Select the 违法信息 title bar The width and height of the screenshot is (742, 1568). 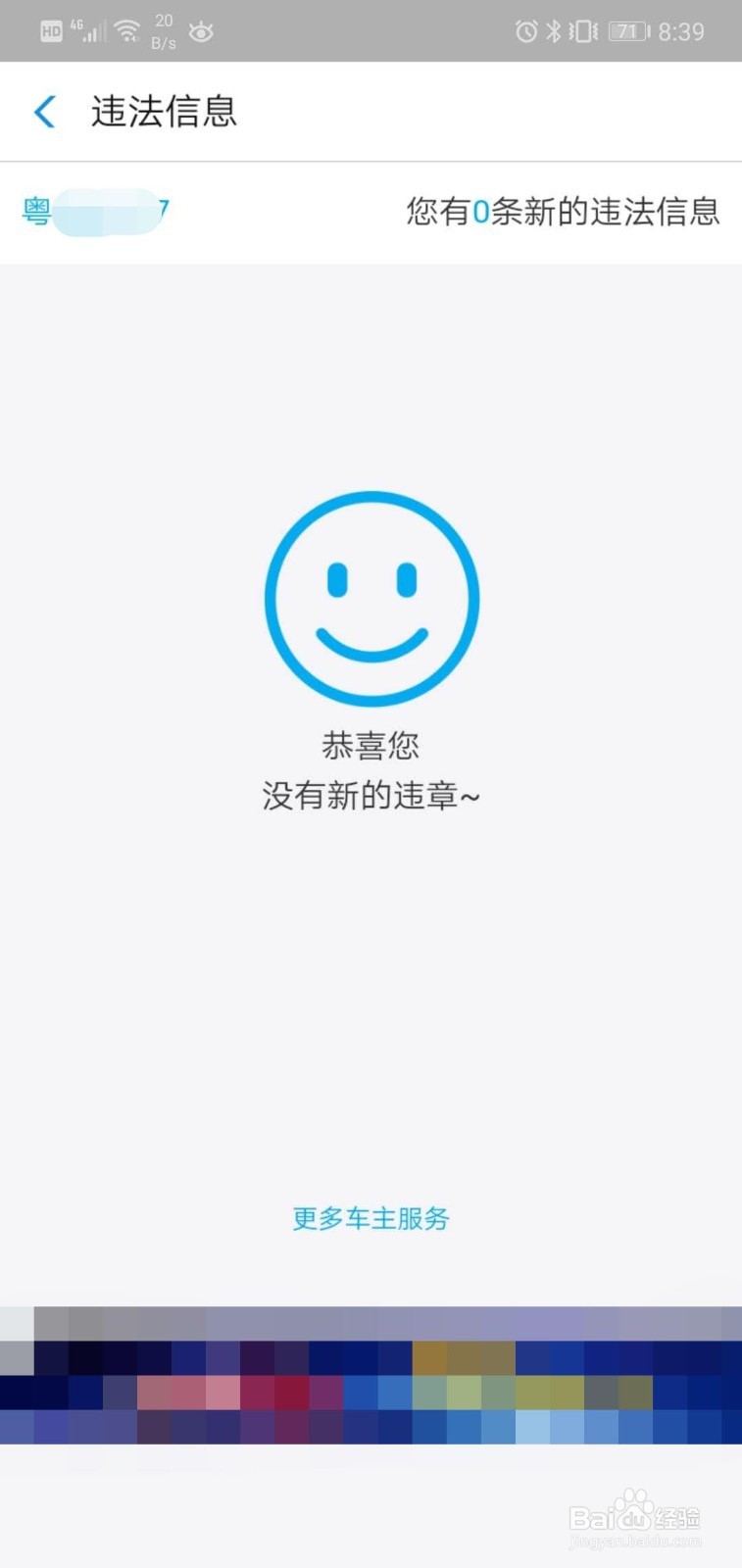point(162,112)
